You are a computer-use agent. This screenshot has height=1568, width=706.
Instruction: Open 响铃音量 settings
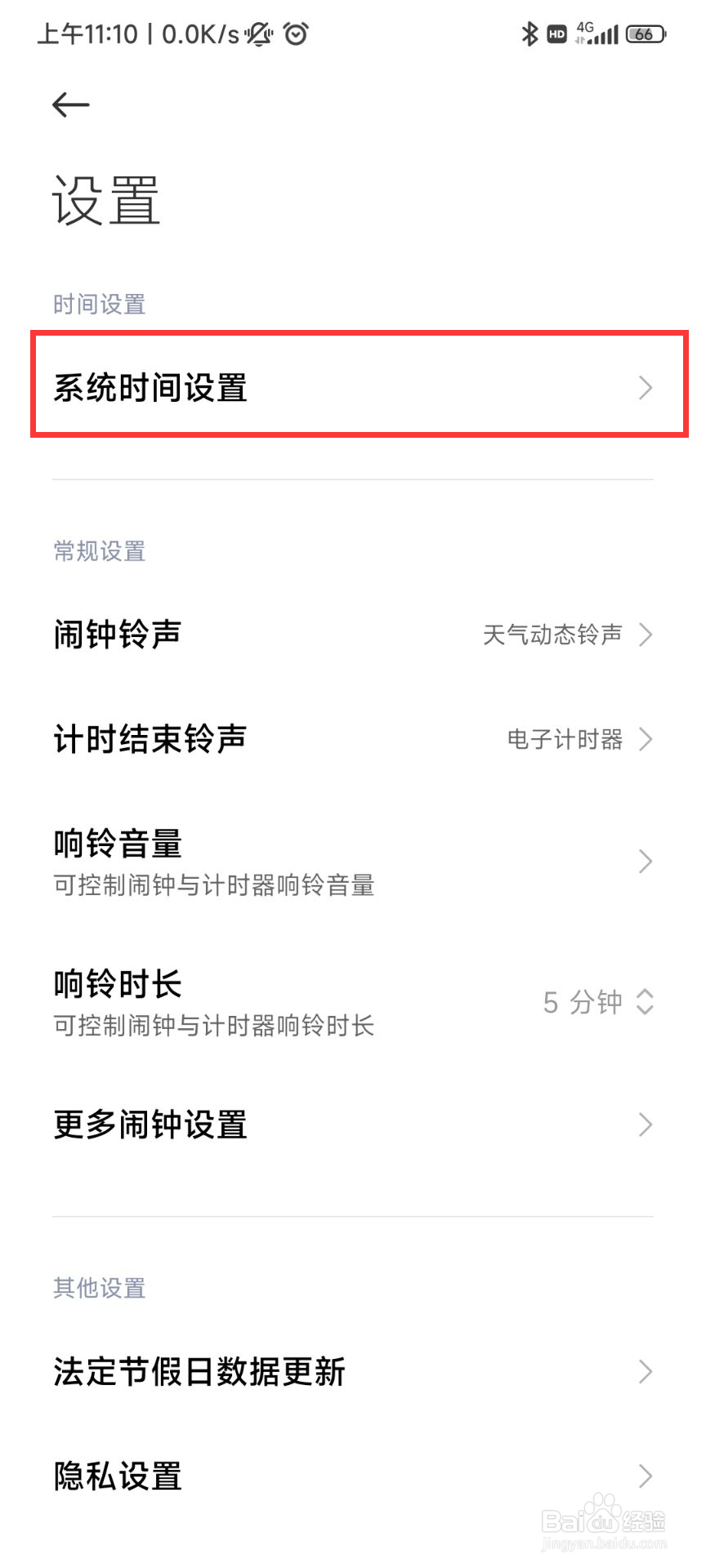(353, 862)
